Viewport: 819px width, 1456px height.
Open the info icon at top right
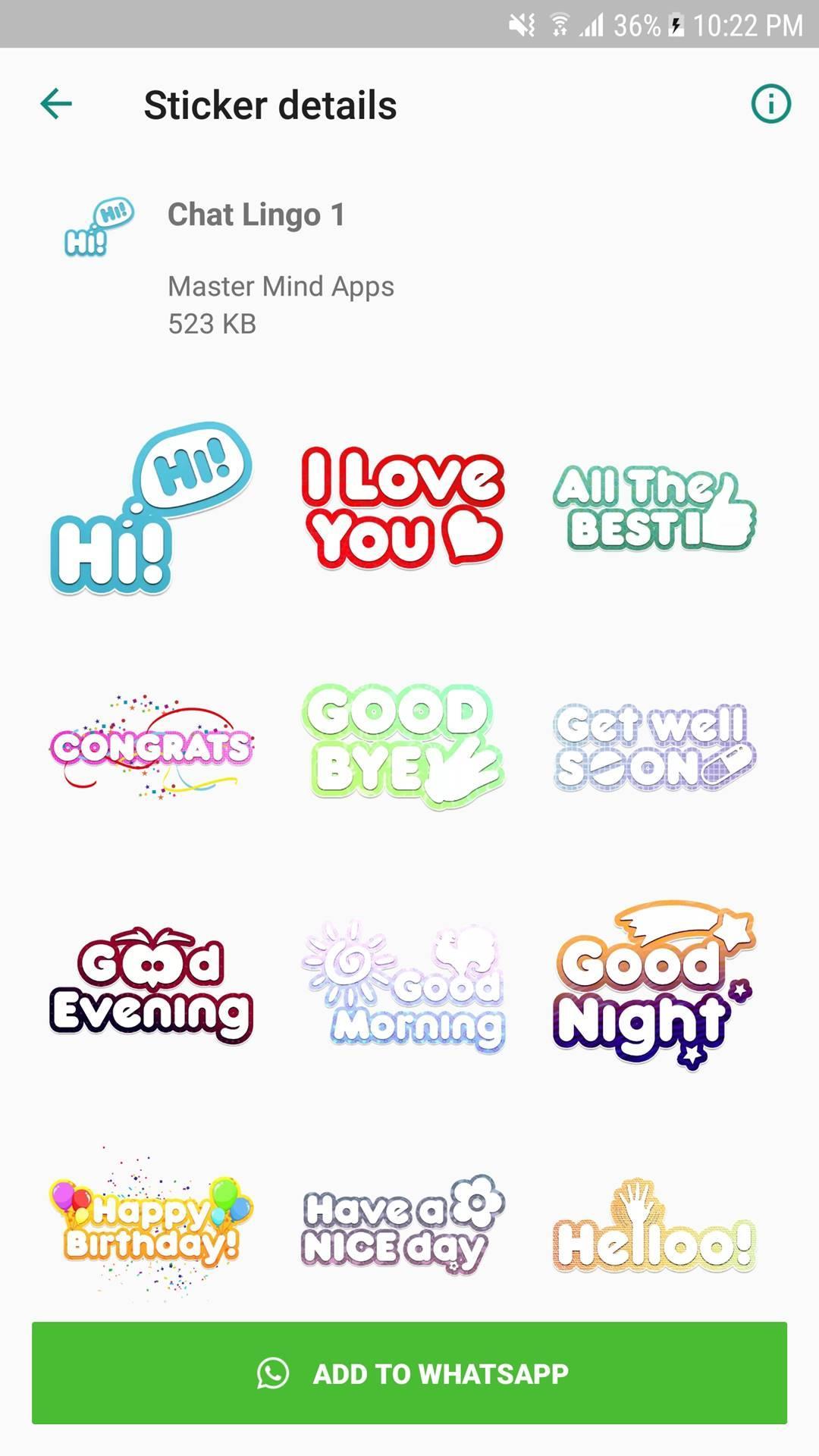(x=770, y=105)
